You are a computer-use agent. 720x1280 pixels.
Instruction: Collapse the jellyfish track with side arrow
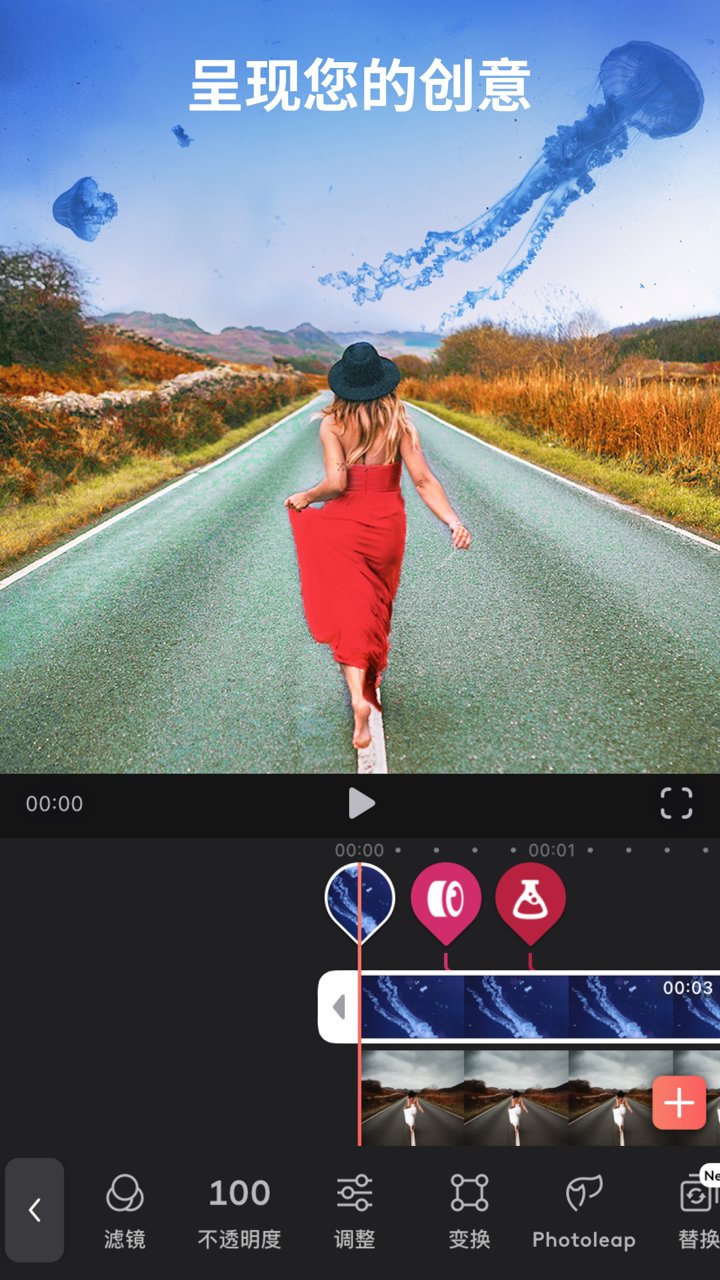click(x=338, y=1008)
